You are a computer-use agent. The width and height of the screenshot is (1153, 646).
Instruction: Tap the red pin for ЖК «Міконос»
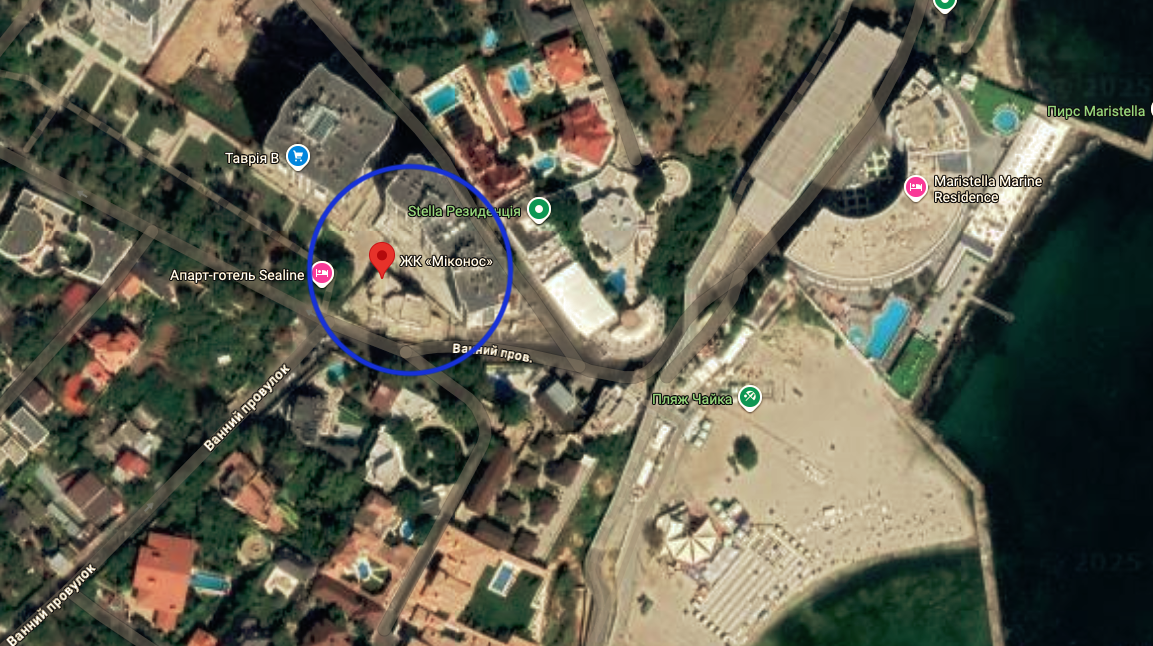click(x=381, y=258)
